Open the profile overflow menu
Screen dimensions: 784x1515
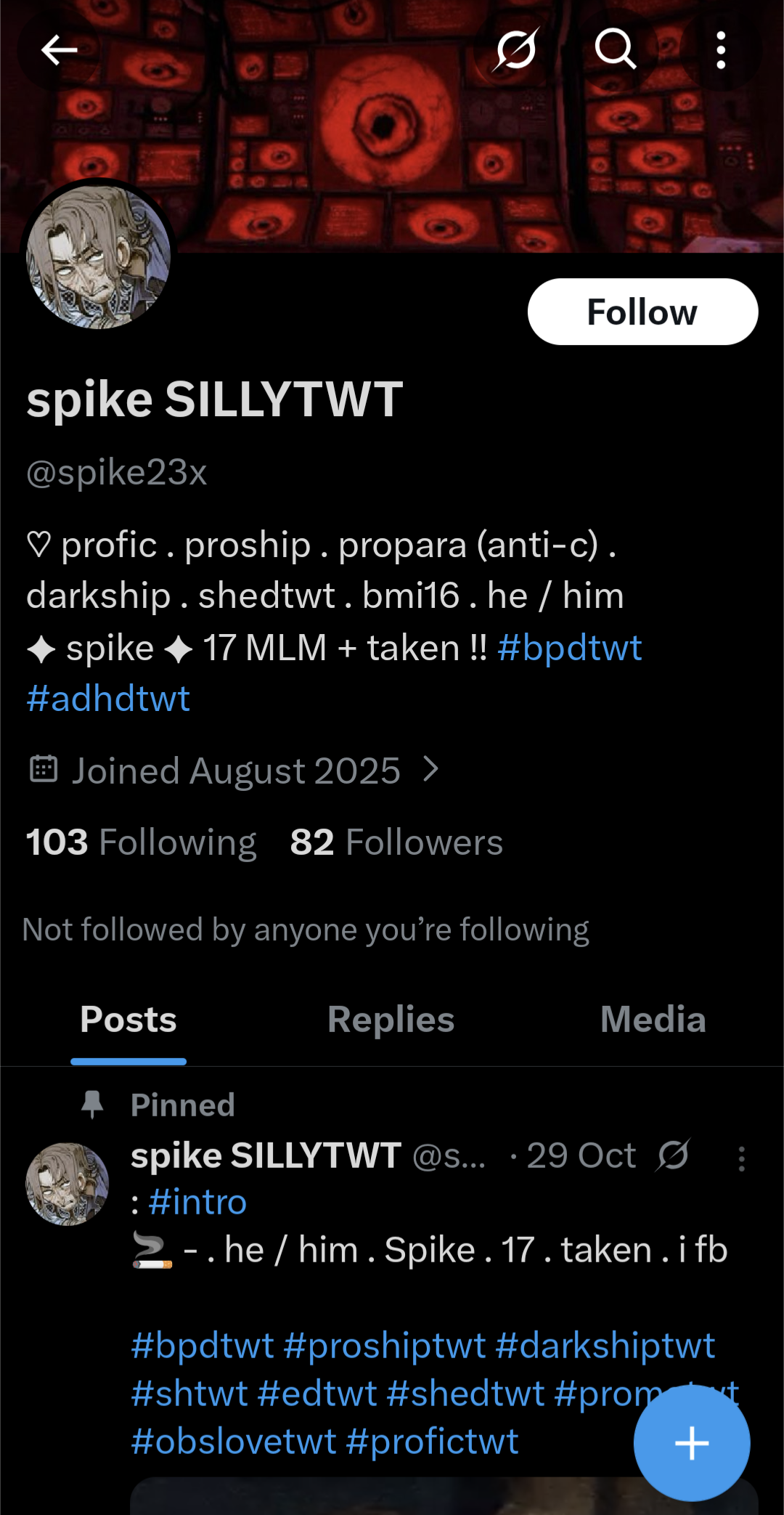click(x=721, y=51)
